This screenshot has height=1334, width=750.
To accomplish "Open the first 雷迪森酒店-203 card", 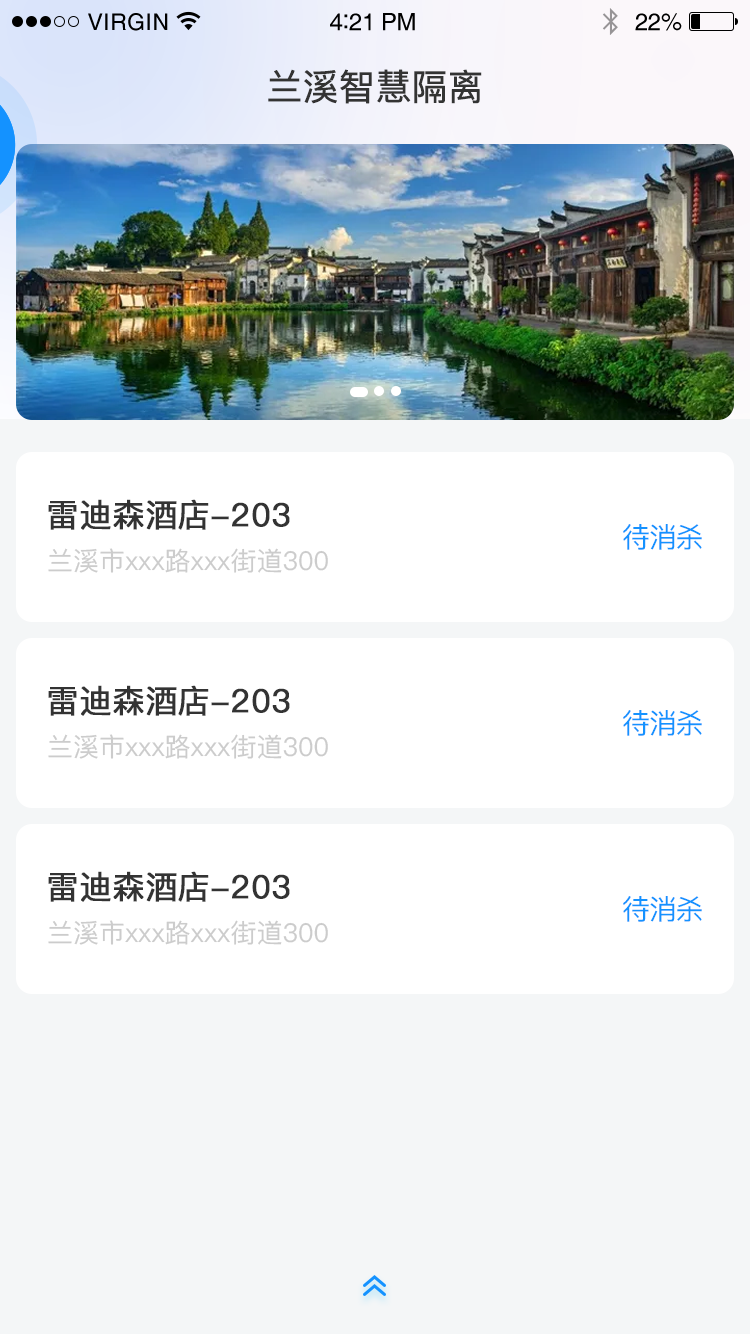I will click(300, 537).
